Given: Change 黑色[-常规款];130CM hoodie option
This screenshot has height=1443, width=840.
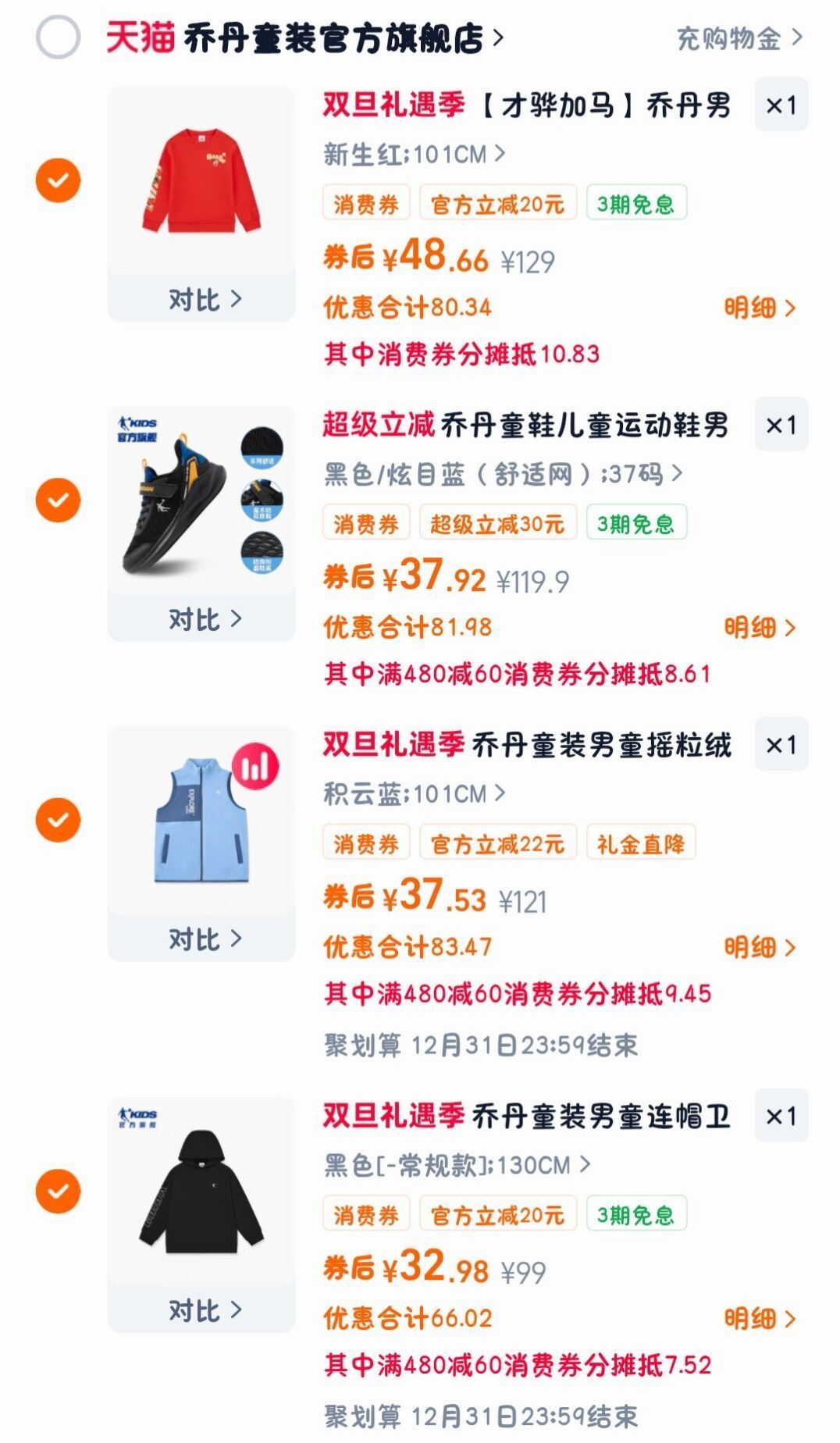Looking at the screenshot, I should pos(457,1165).
